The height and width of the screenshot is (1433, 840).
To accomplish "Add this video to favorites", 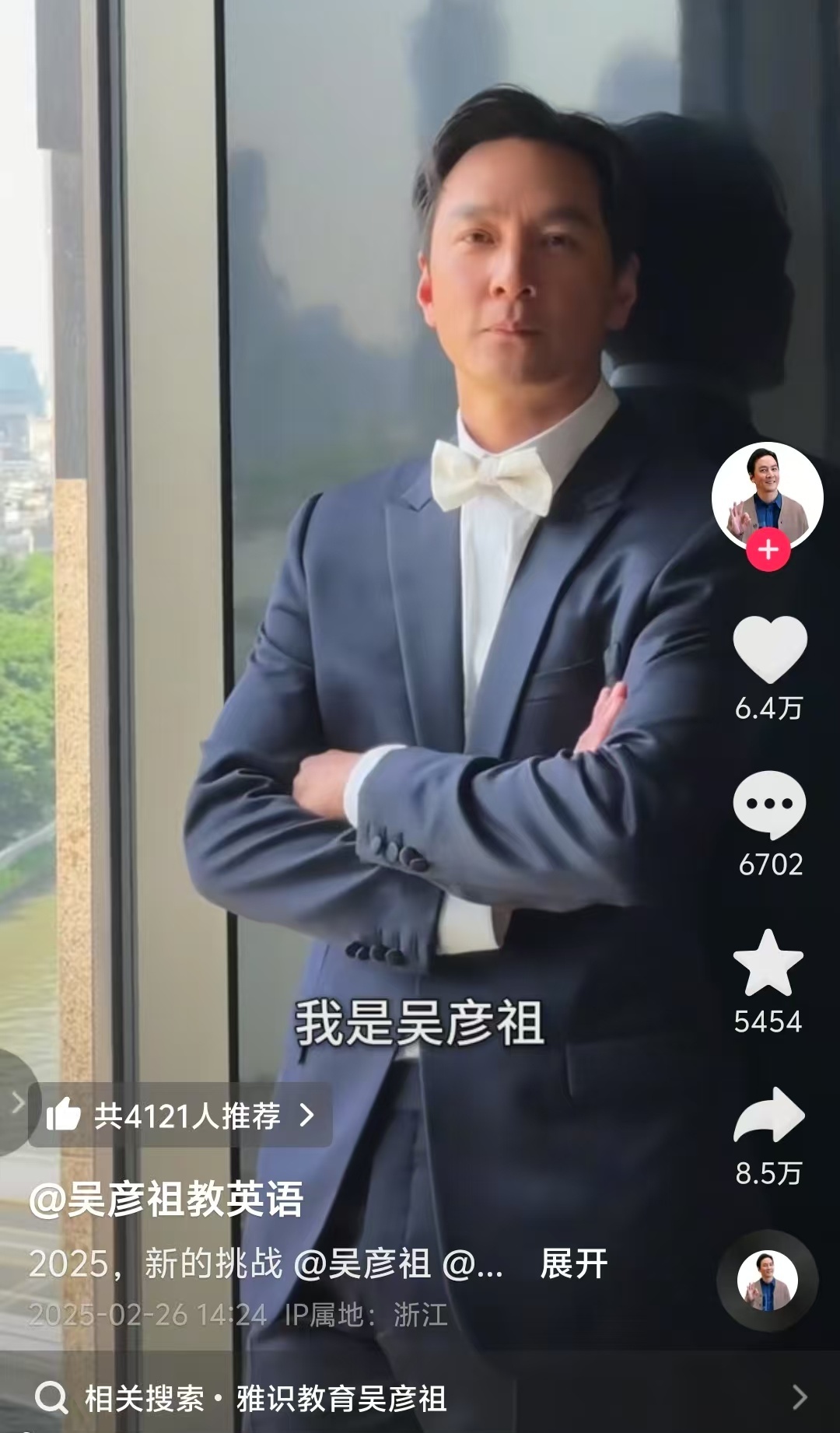I will (768, 963).
